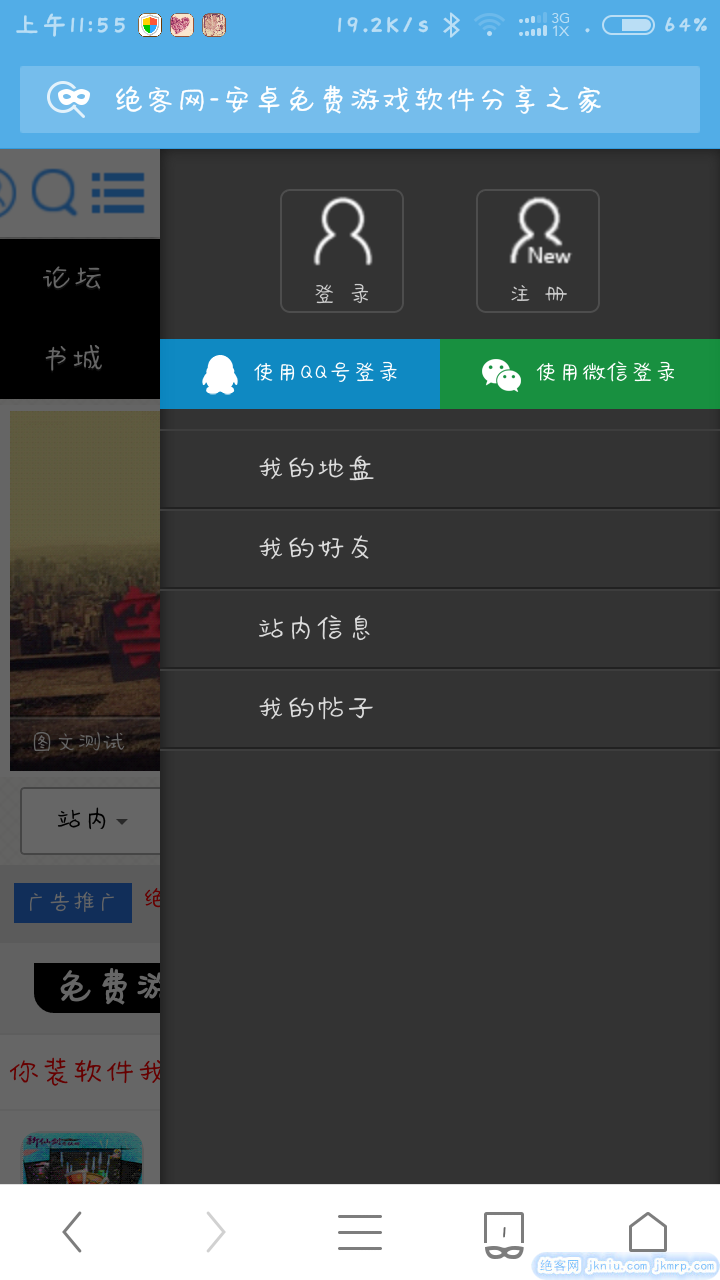Open the 图文测试 banner image
Image resolution: width=720 pixels, height=1280 pixels.
pos(85,590)
